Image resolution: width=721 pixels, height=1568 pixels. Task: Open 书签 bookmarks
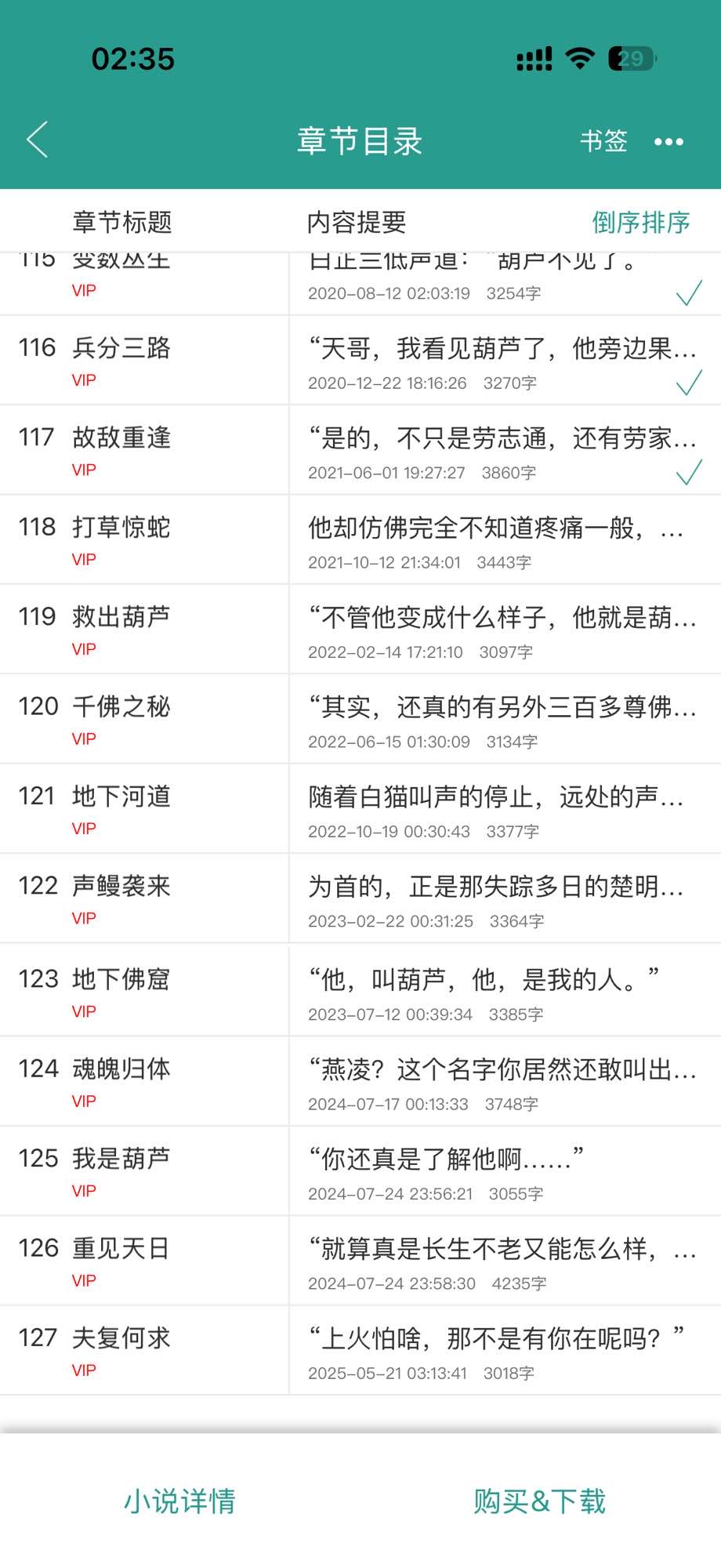(603, 141)
